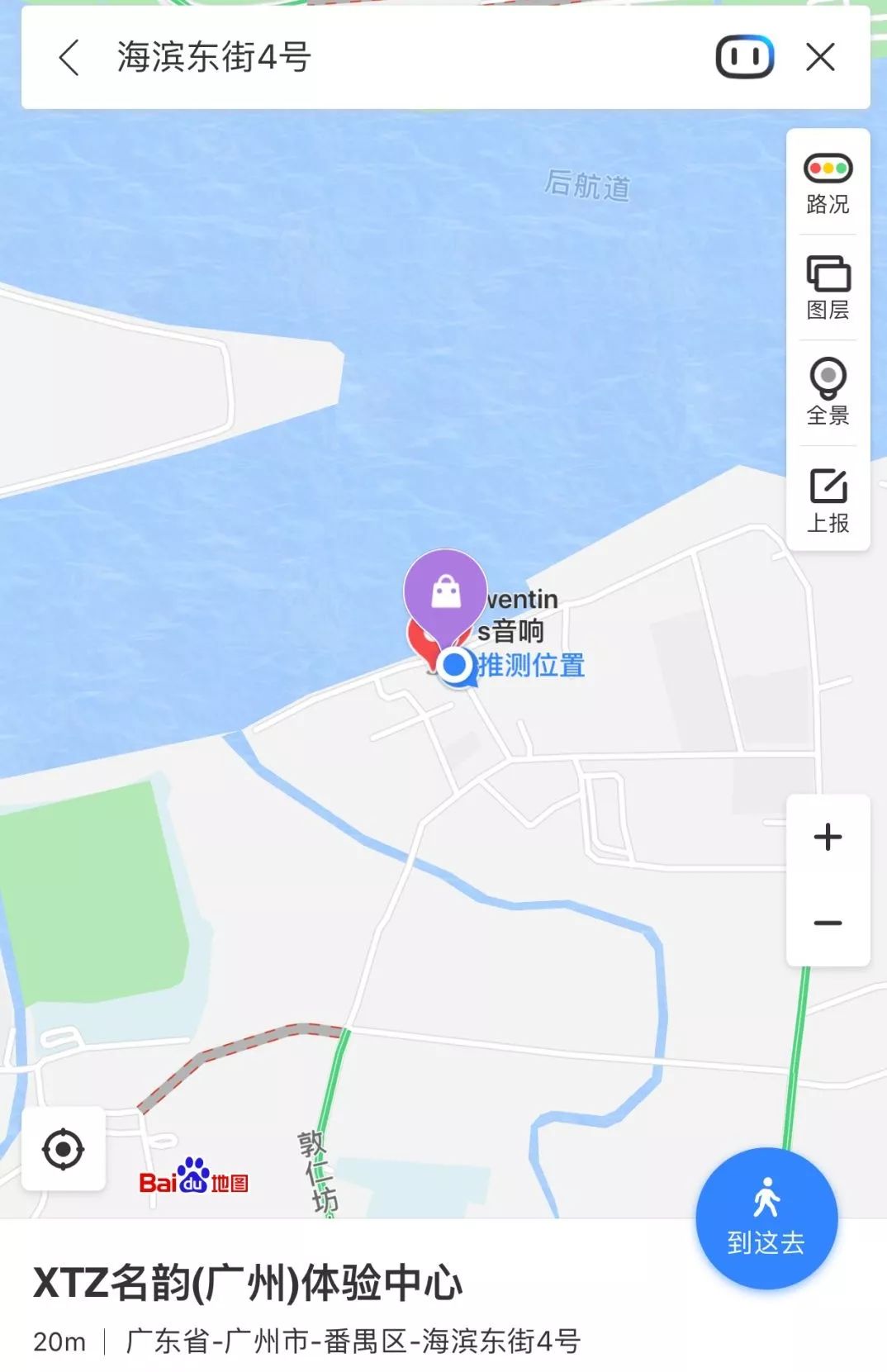Recenter the map on my location

(x=64, y=1149)
